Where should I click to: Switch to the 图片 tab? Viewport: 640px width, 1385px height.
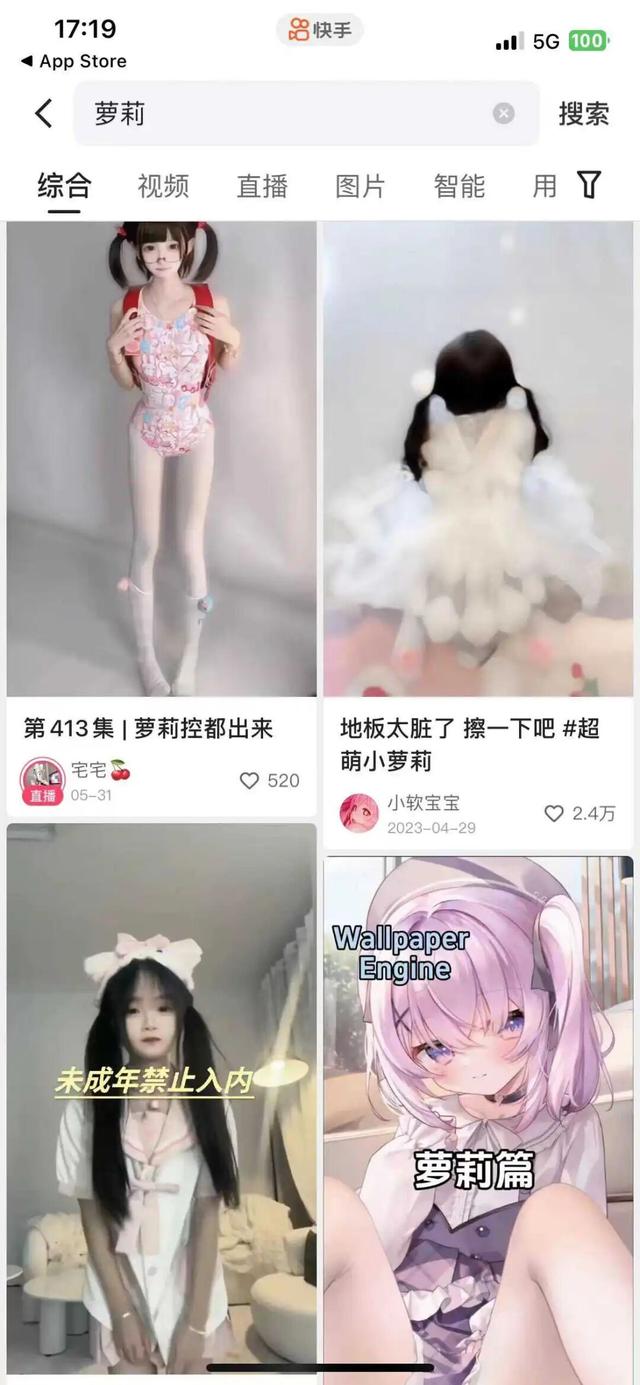coord(360,185)
